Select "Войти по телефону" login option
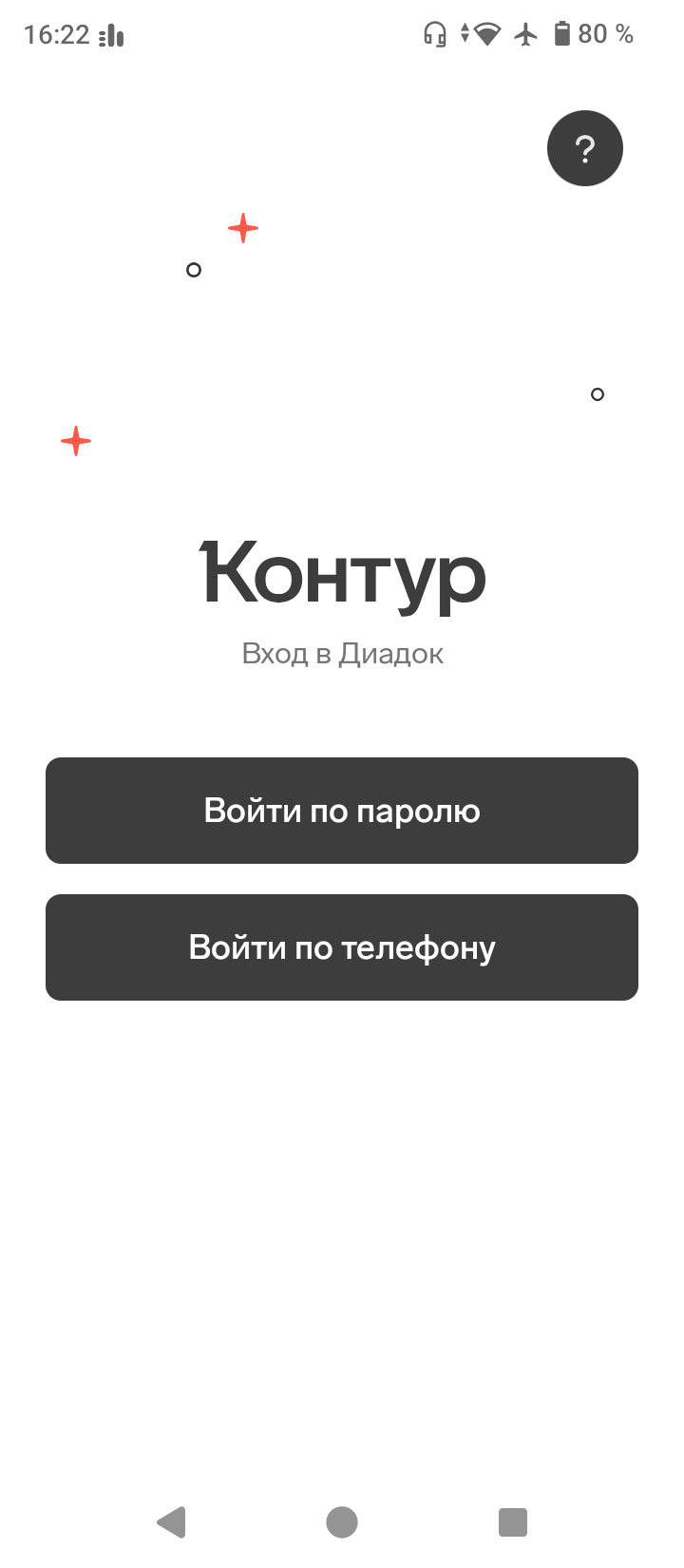This screenshot has width=684, height=1568. pyautogui.click(x=342, y=947)
